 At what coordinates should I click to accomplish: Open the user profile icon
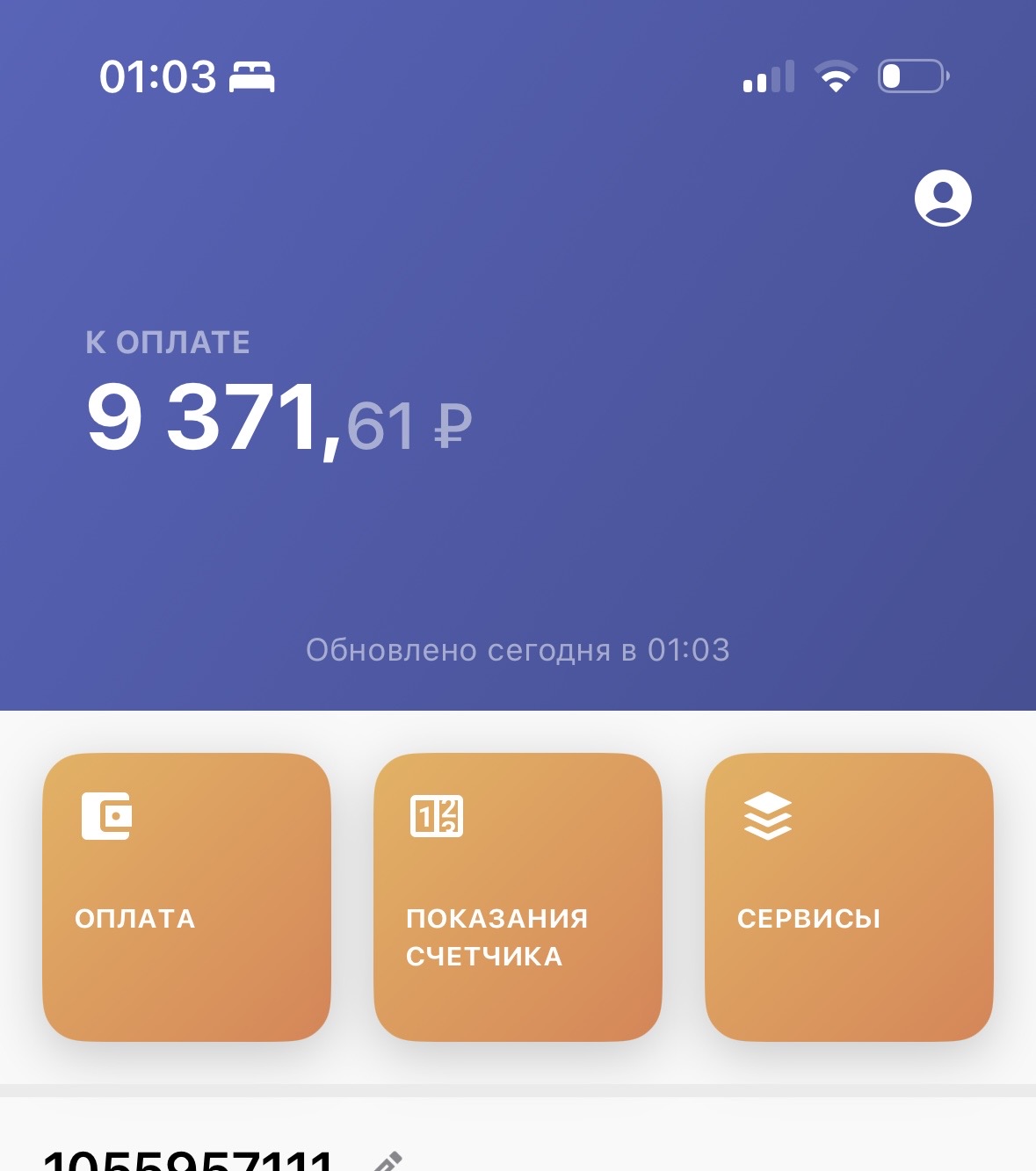point(943,198)
